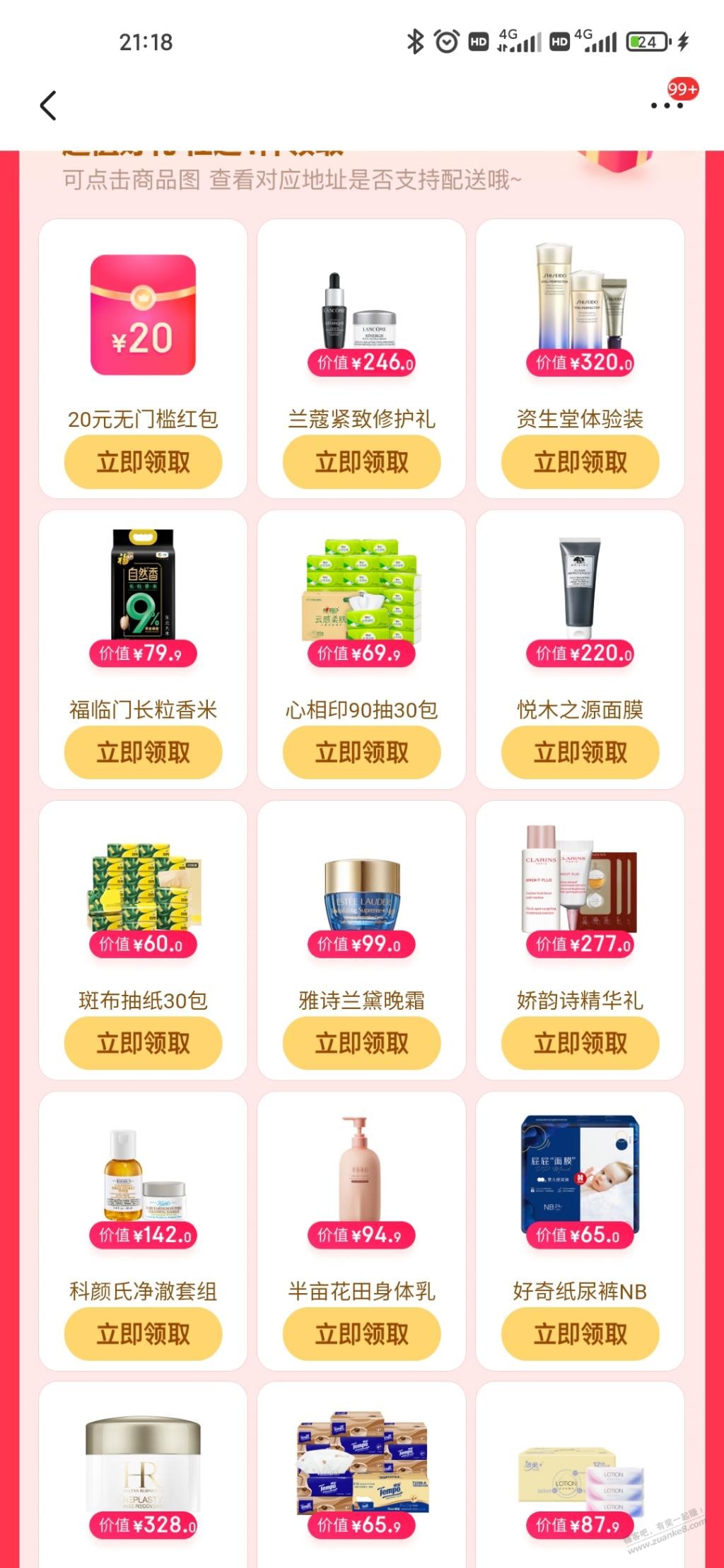Claim the 20元无门槛红包 now
This screenshot has width=724, height=1568.
[143, 462]
